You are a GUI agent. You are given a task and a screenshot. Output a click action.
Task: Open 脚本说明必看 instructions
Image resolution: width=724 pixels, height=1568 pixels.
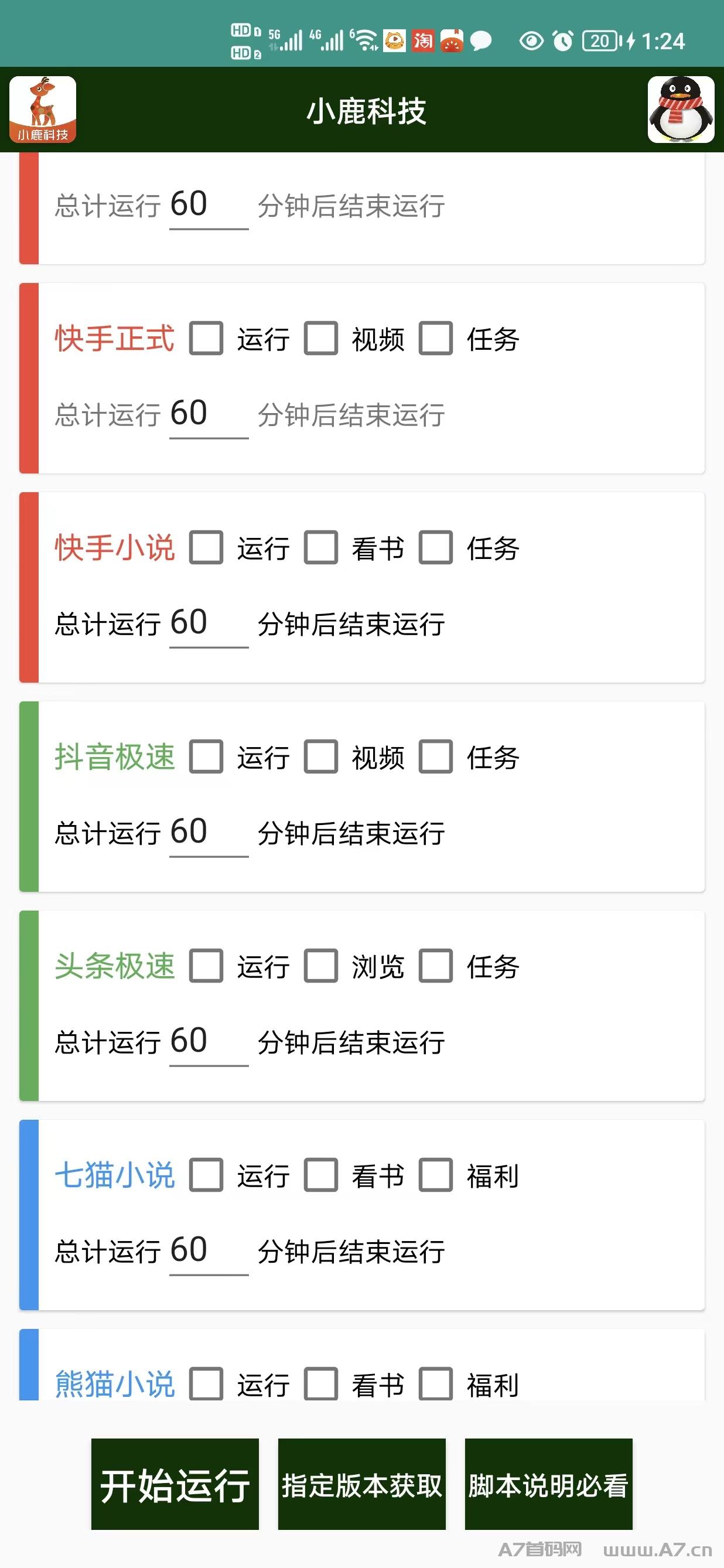tap(548, 1484)
